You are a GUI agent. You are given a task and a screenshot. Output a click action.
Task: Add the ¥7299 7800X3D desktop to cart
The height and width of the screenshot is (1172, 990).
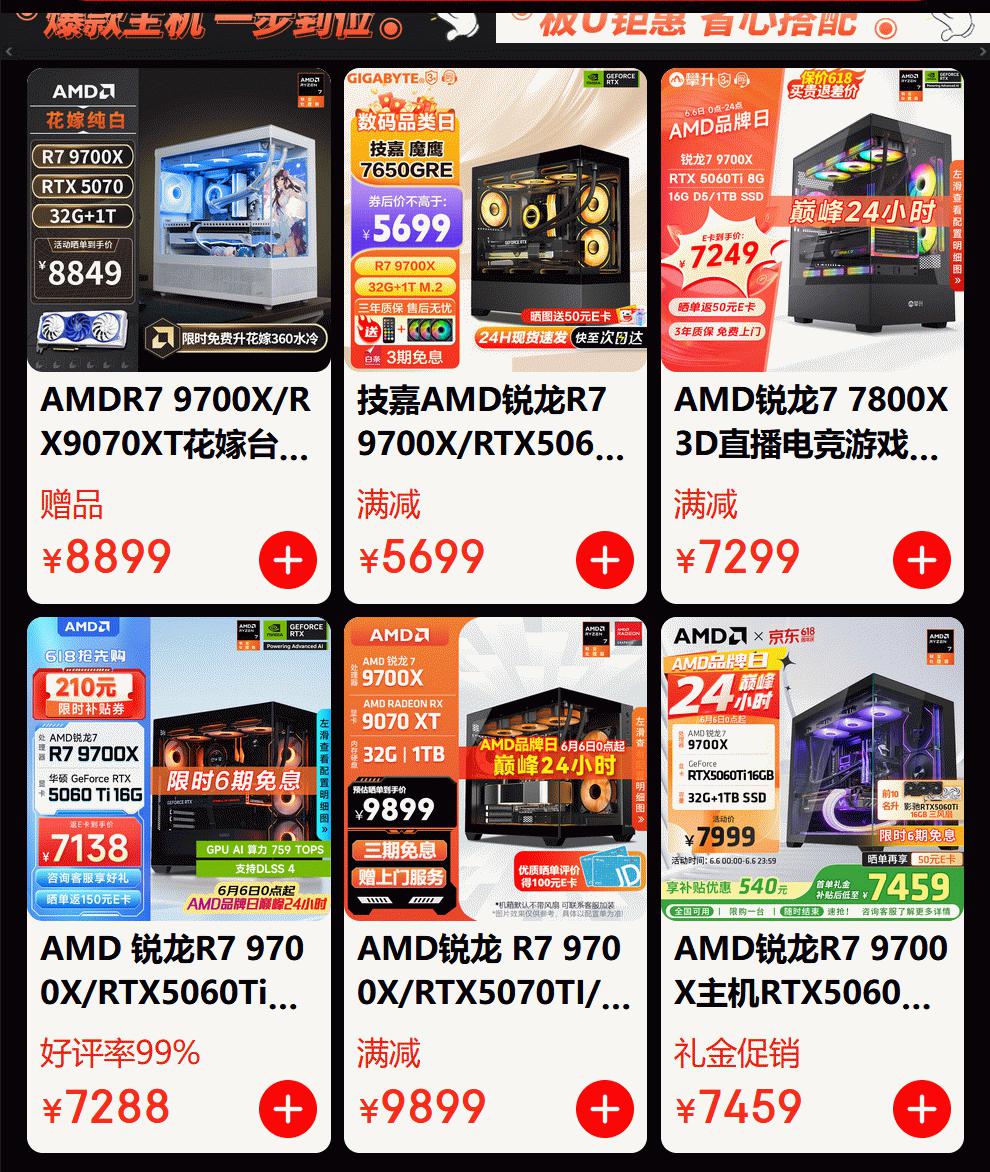(x=922, y=560)
